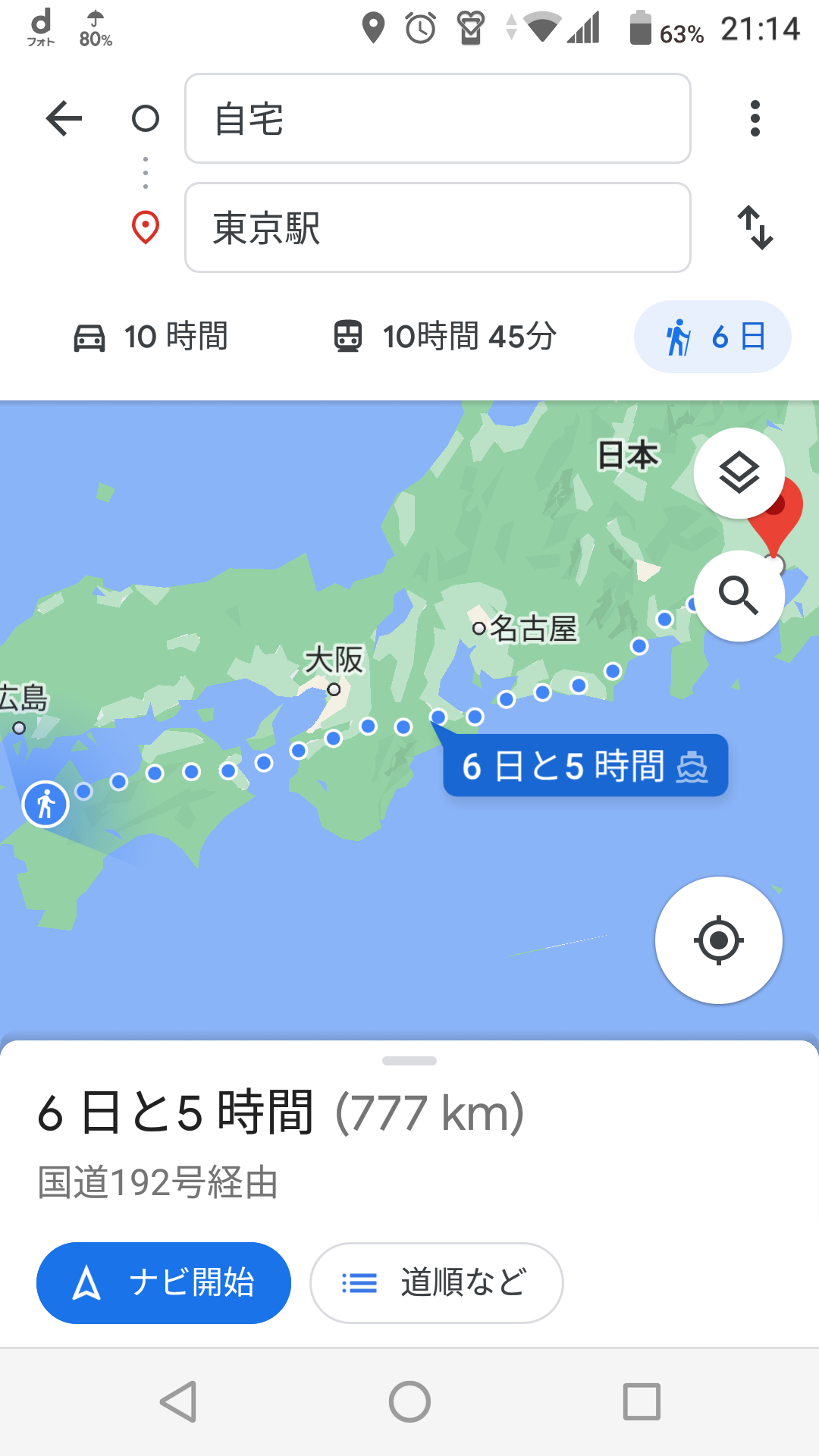
Task: Open the system recent apps
Action: (x=642, y=1401)
